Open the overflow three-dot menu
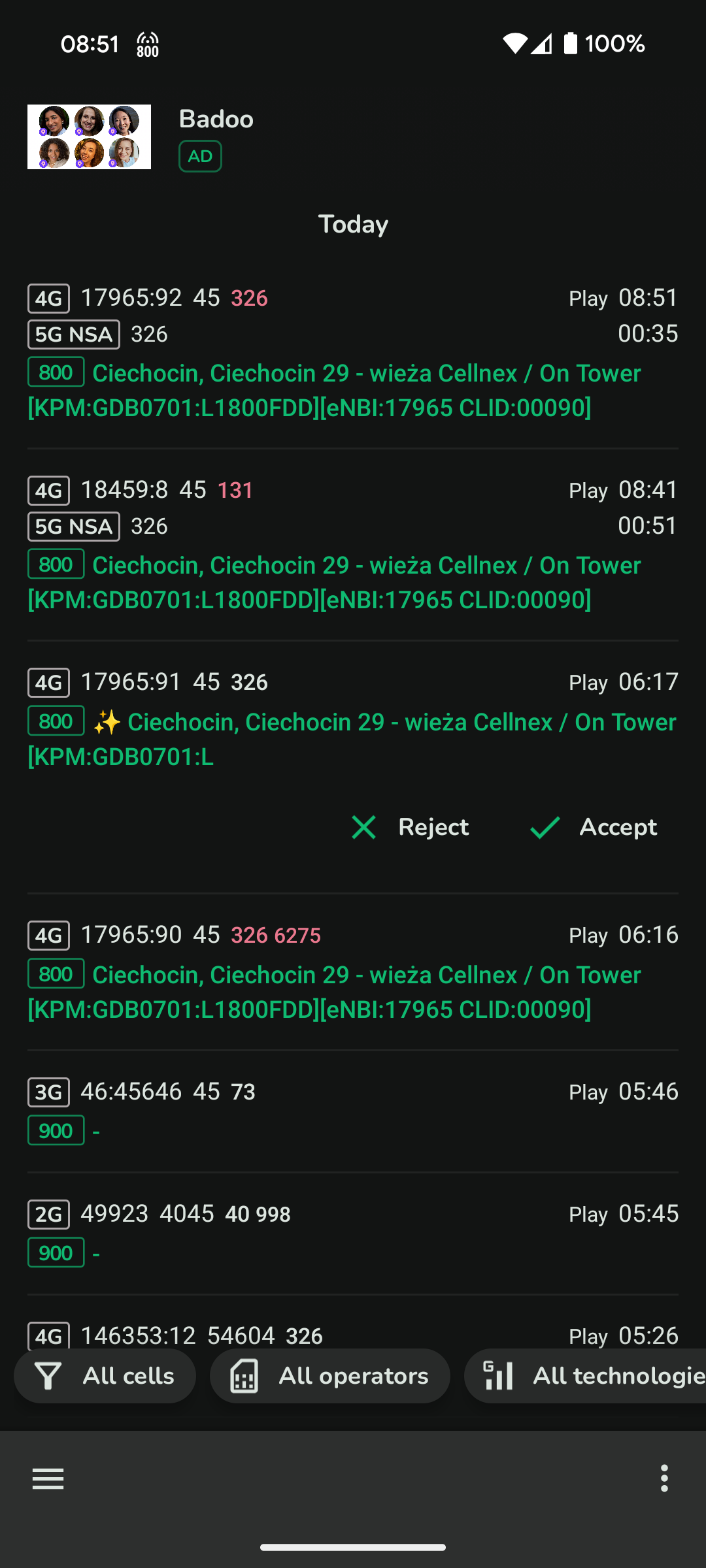Viewport: 706px width, 1568px height. (x=664, y=1478)
